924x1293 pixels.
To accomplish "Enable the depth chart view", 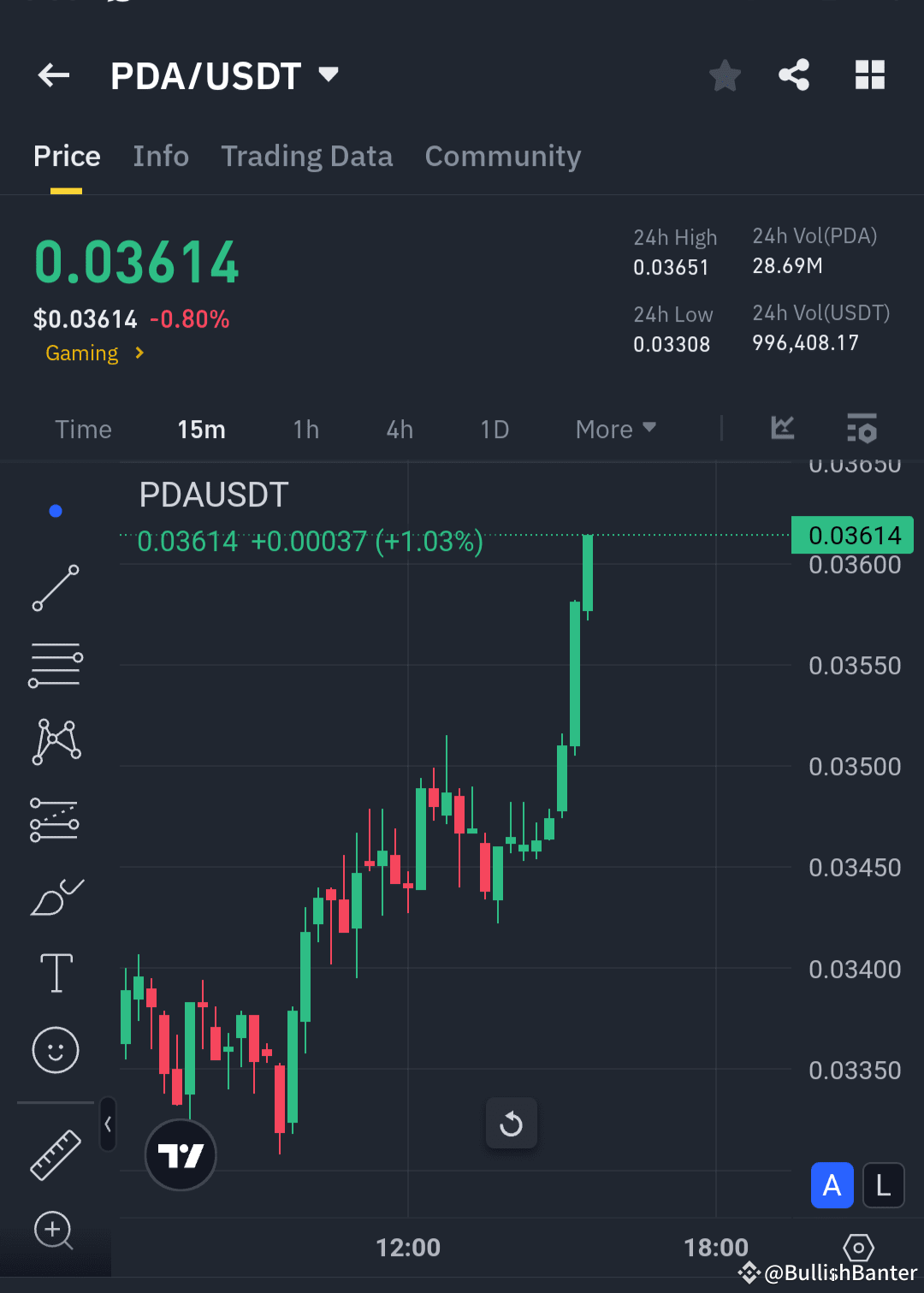I will [781, 429].
